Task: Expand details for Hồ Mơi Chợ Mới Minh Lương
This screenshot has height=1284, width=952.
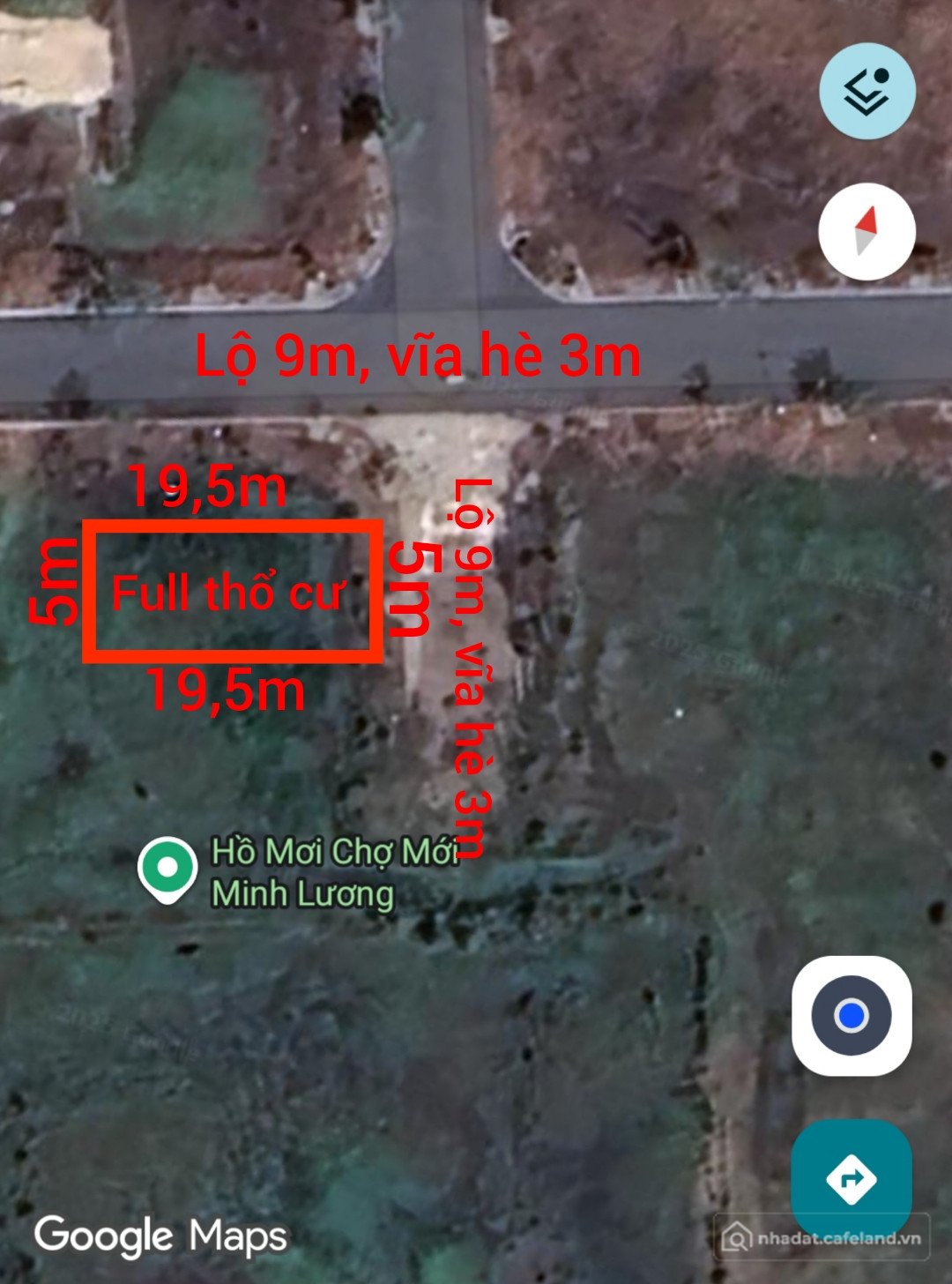Action: coord(302,876)
